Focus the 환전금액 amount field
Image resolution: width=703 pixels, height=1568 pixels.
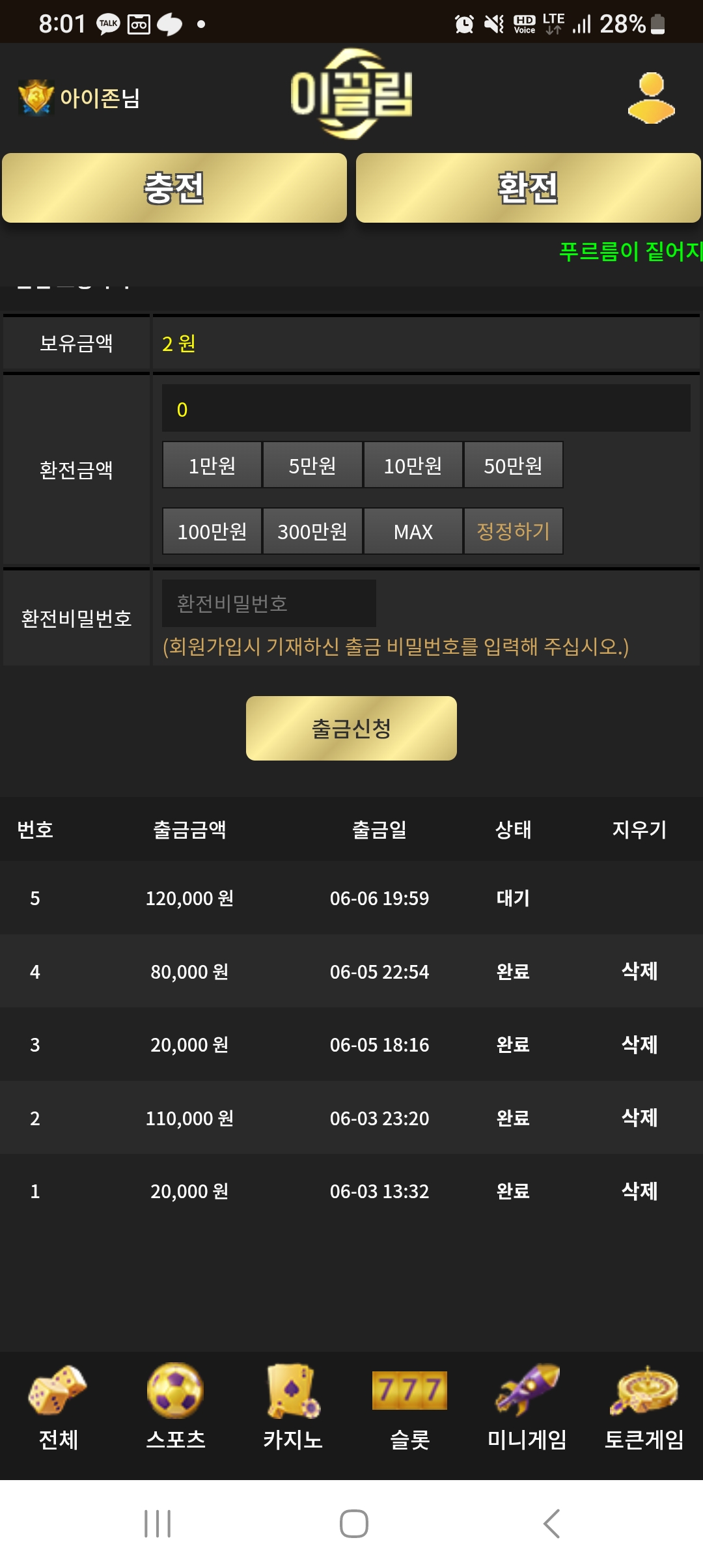click(426, 408)
